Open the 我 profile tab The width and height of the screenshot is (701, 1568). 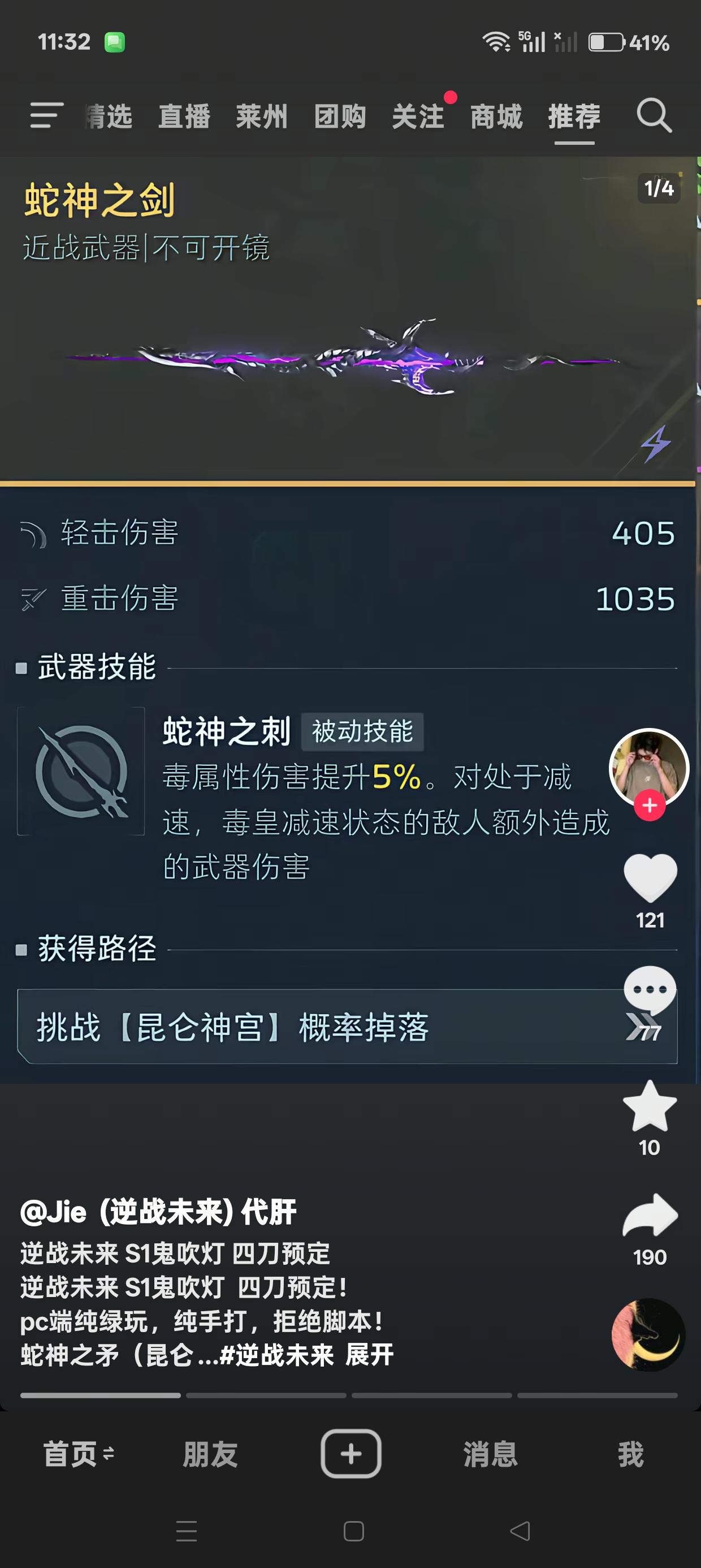coord(630,1454)
